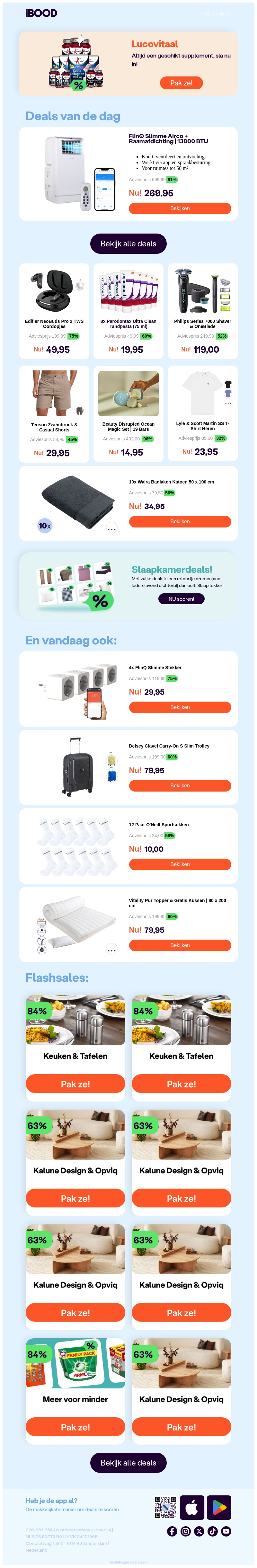Visit iBOOD's Facebook page
The width and height of the screenshot is (257, 1568).
172,1531
